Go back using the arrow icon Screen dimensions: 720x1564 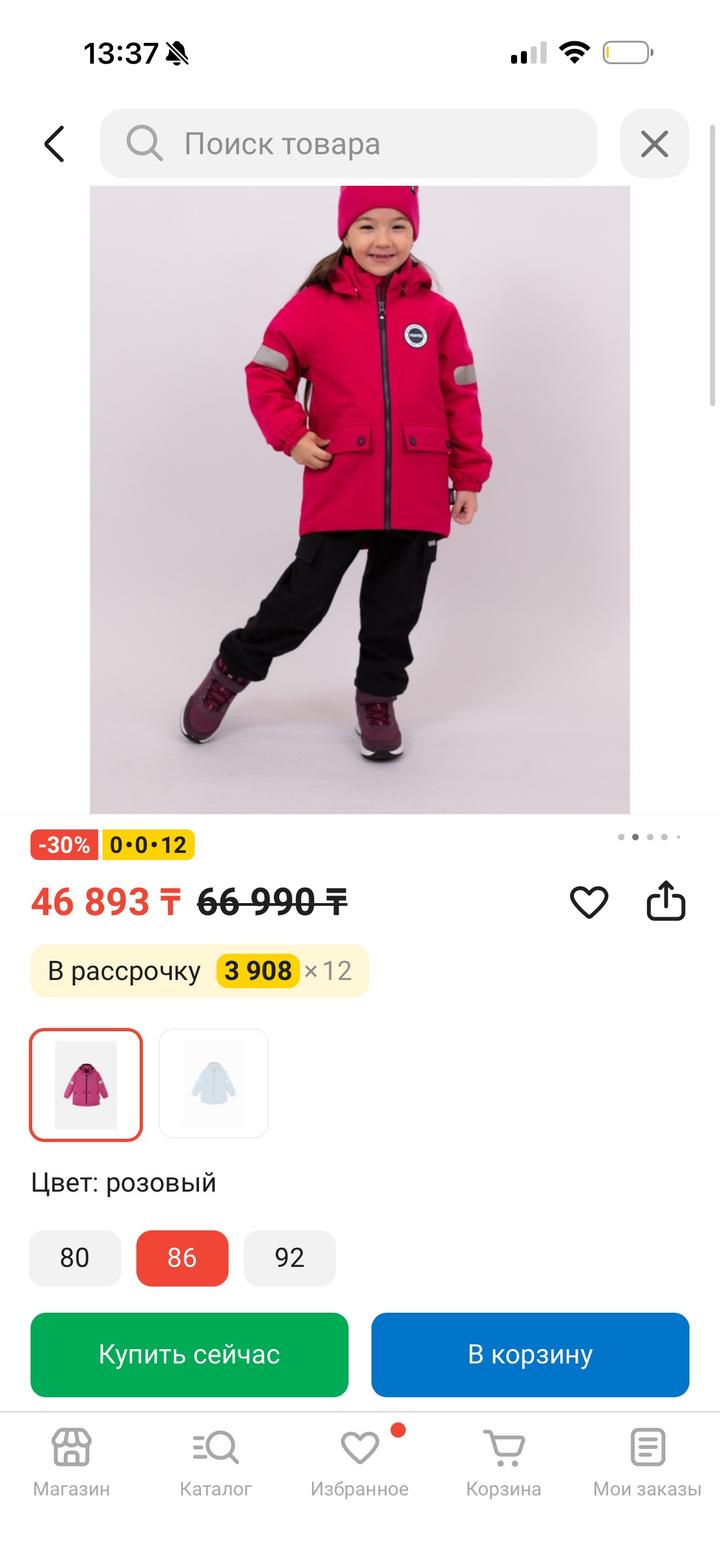point(54,144)
